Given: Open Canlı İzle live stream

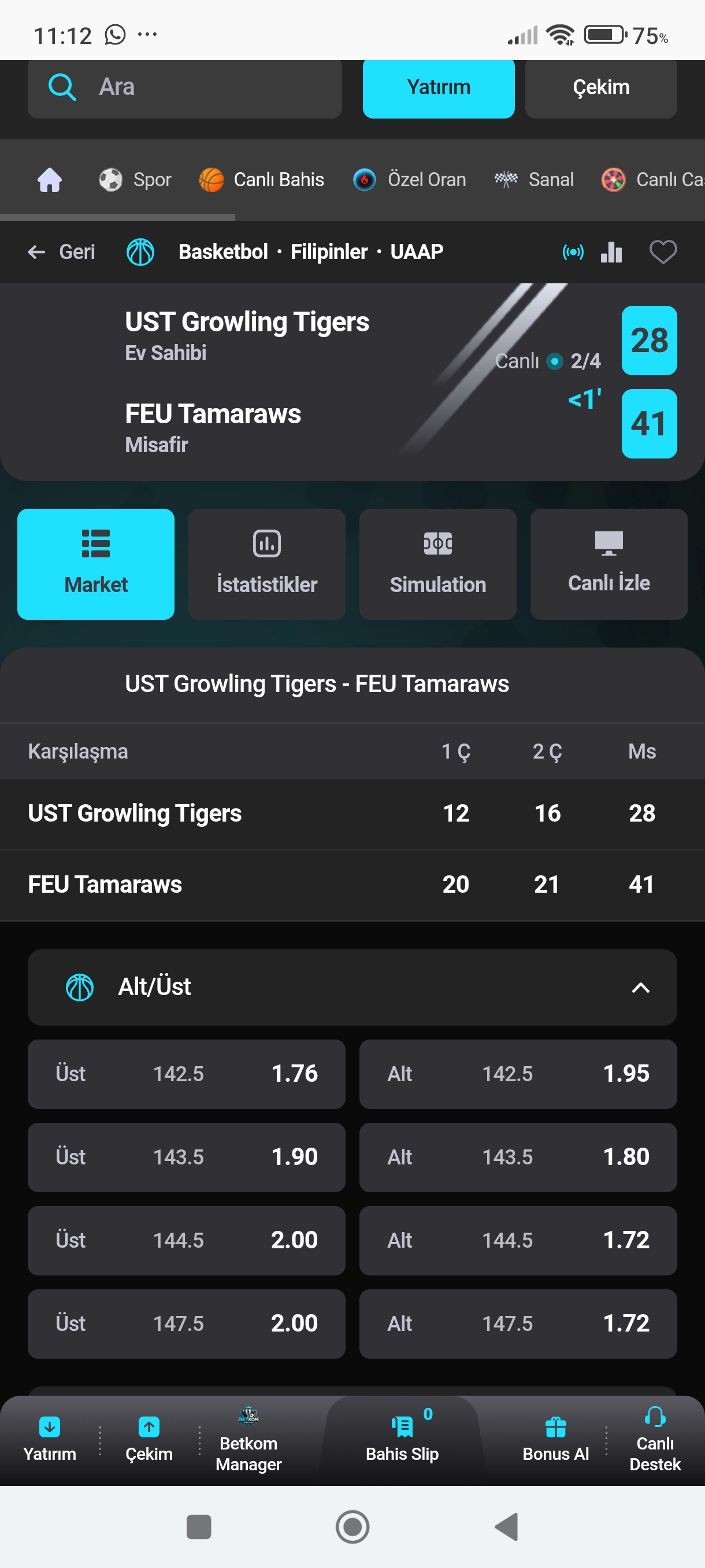Looking at the screenshot, I should [609, 564].
